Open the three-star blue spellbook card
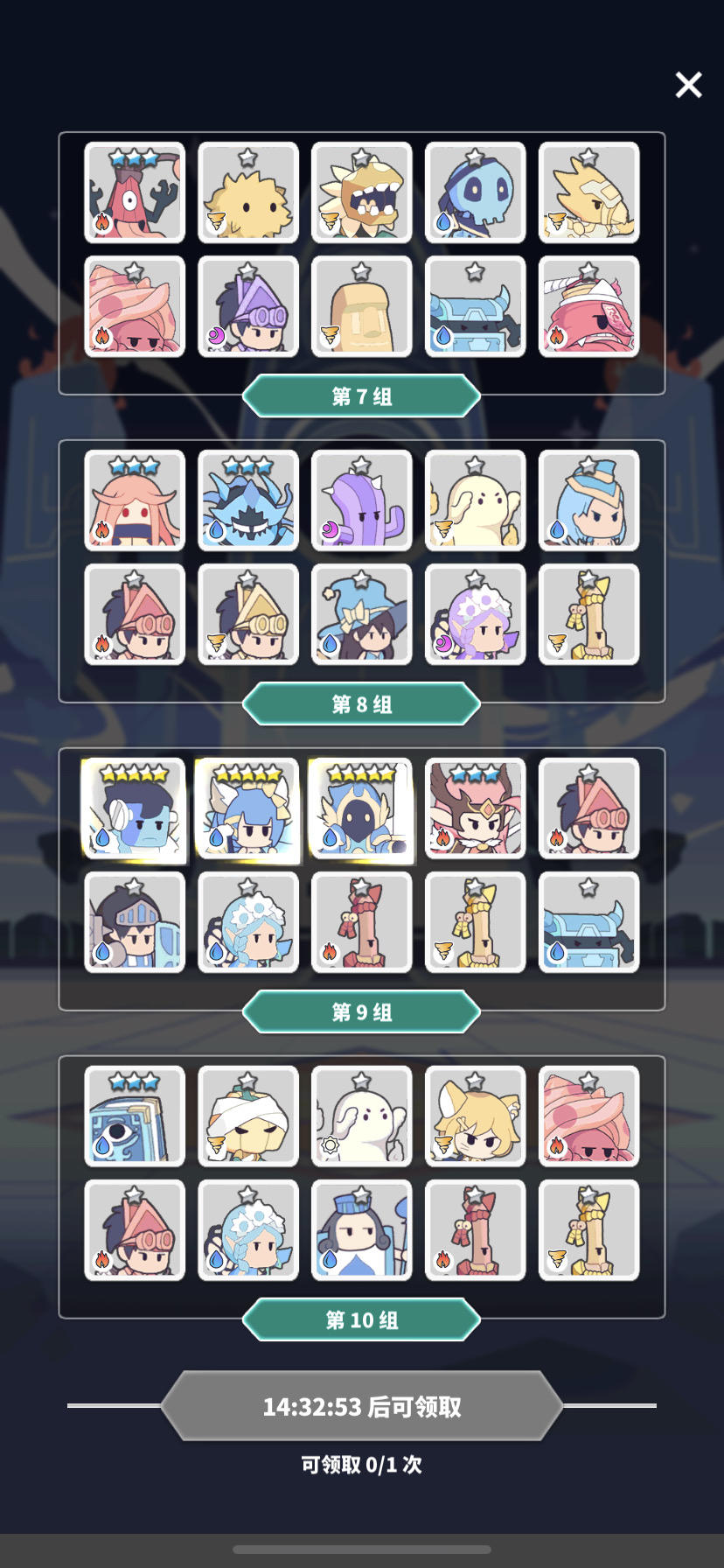 click(x=134, y=1117)
